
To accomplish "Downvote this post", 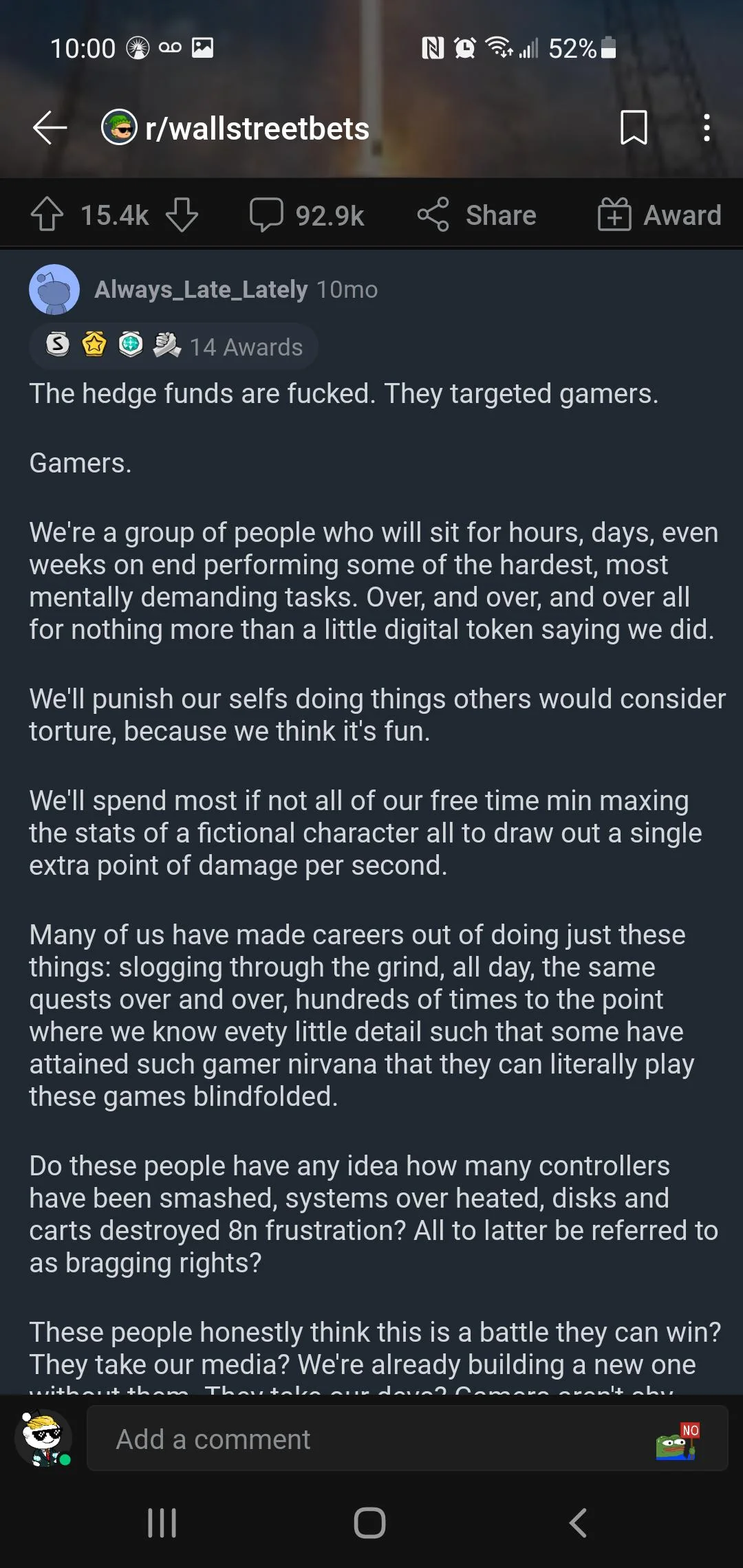I will pos(182,215).
